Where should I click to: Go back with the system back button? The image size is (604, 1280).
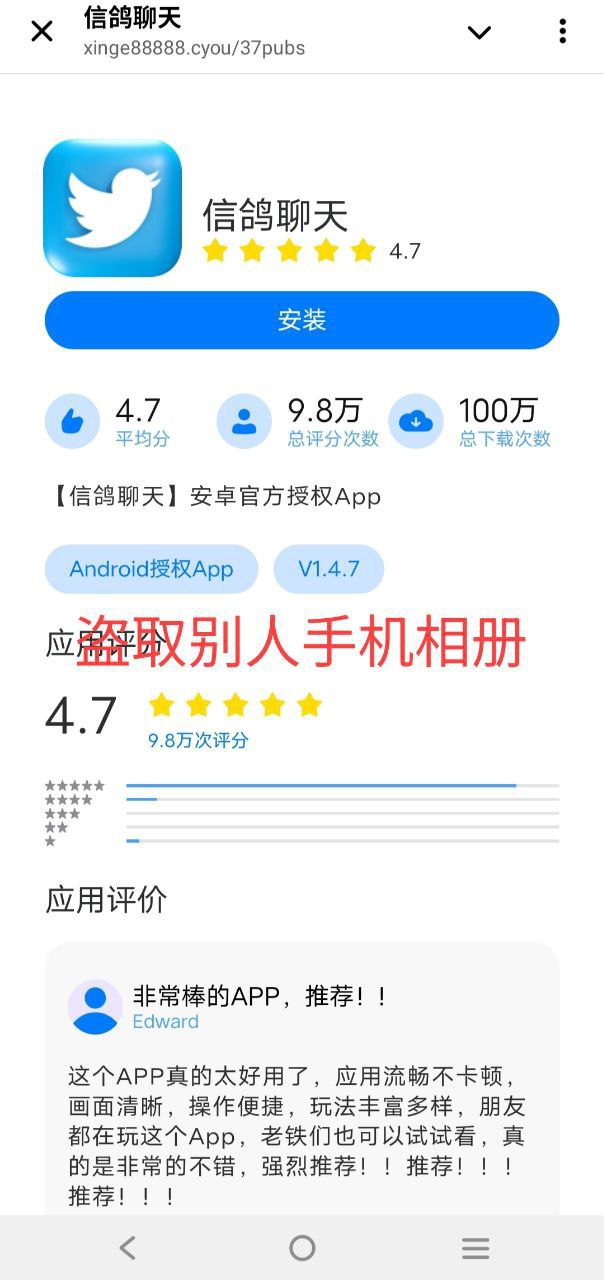coord(127,1247)
